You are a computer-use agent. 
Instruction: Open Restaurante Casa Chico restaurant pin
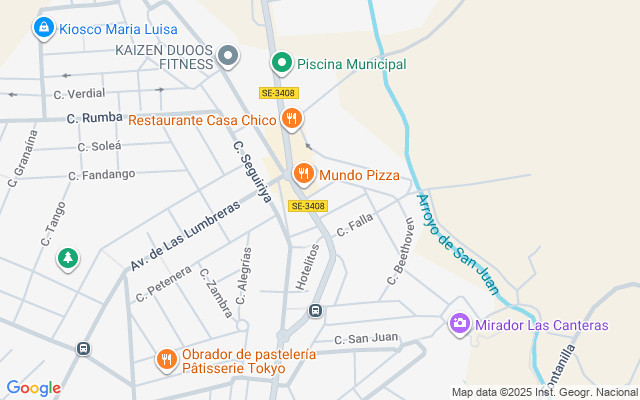point(291,119)
